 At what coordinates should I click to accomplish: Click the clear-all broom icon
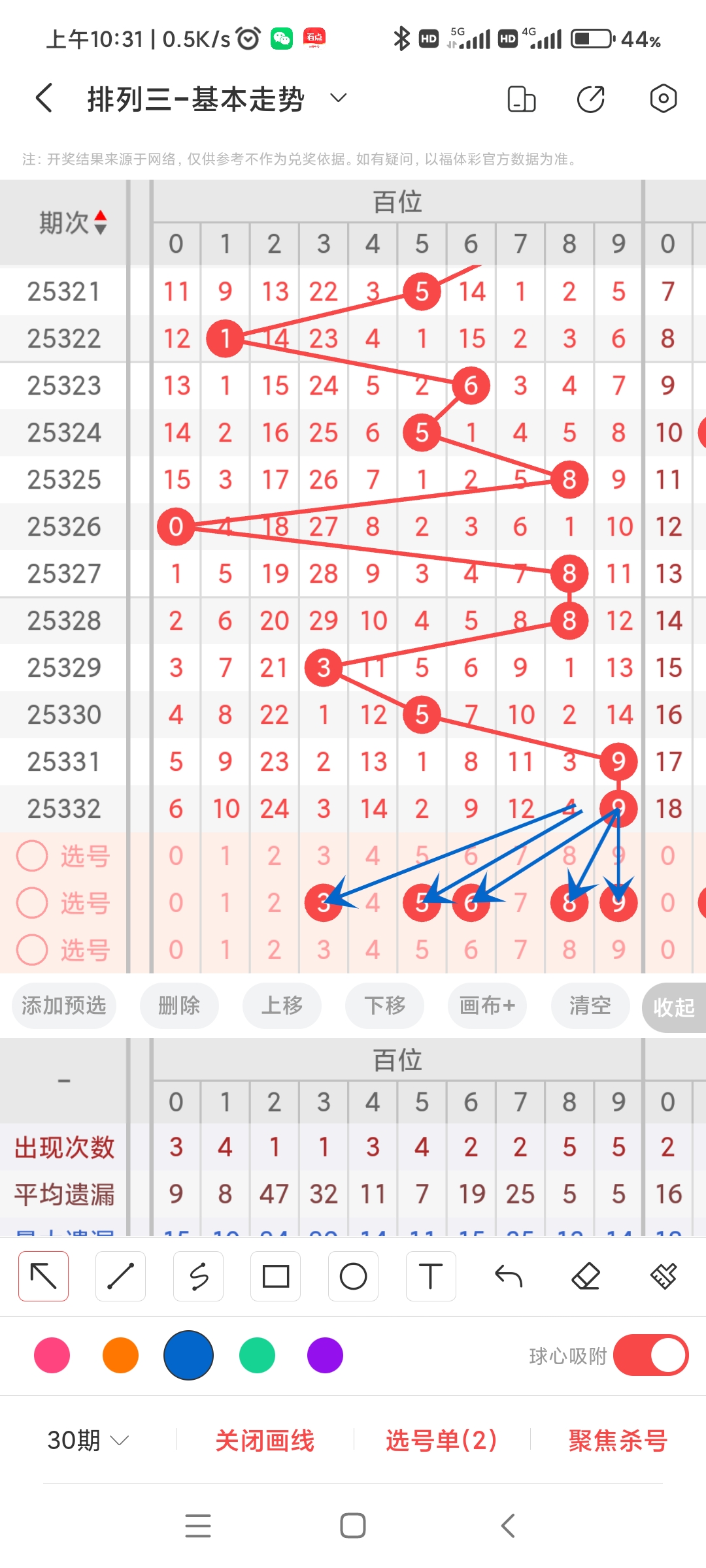(664, 1275)
